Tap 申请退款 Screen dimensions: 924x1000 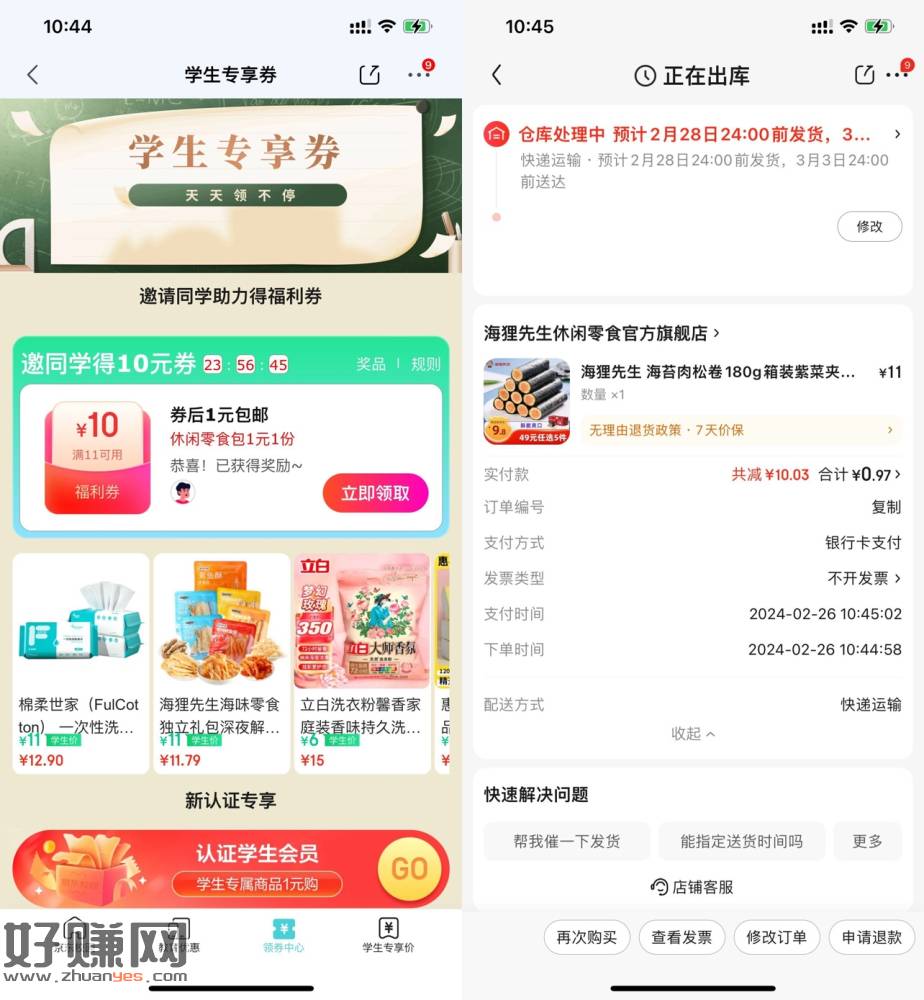coord(871,937)
